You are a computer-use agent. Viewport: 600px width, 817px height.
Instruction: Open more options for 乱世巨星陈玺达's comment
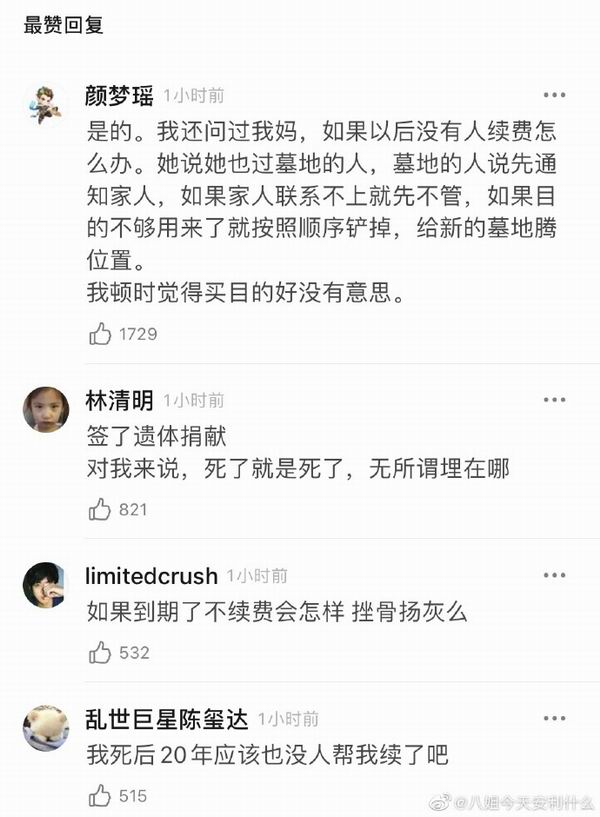pyautogui.click(x=554, y=718)
